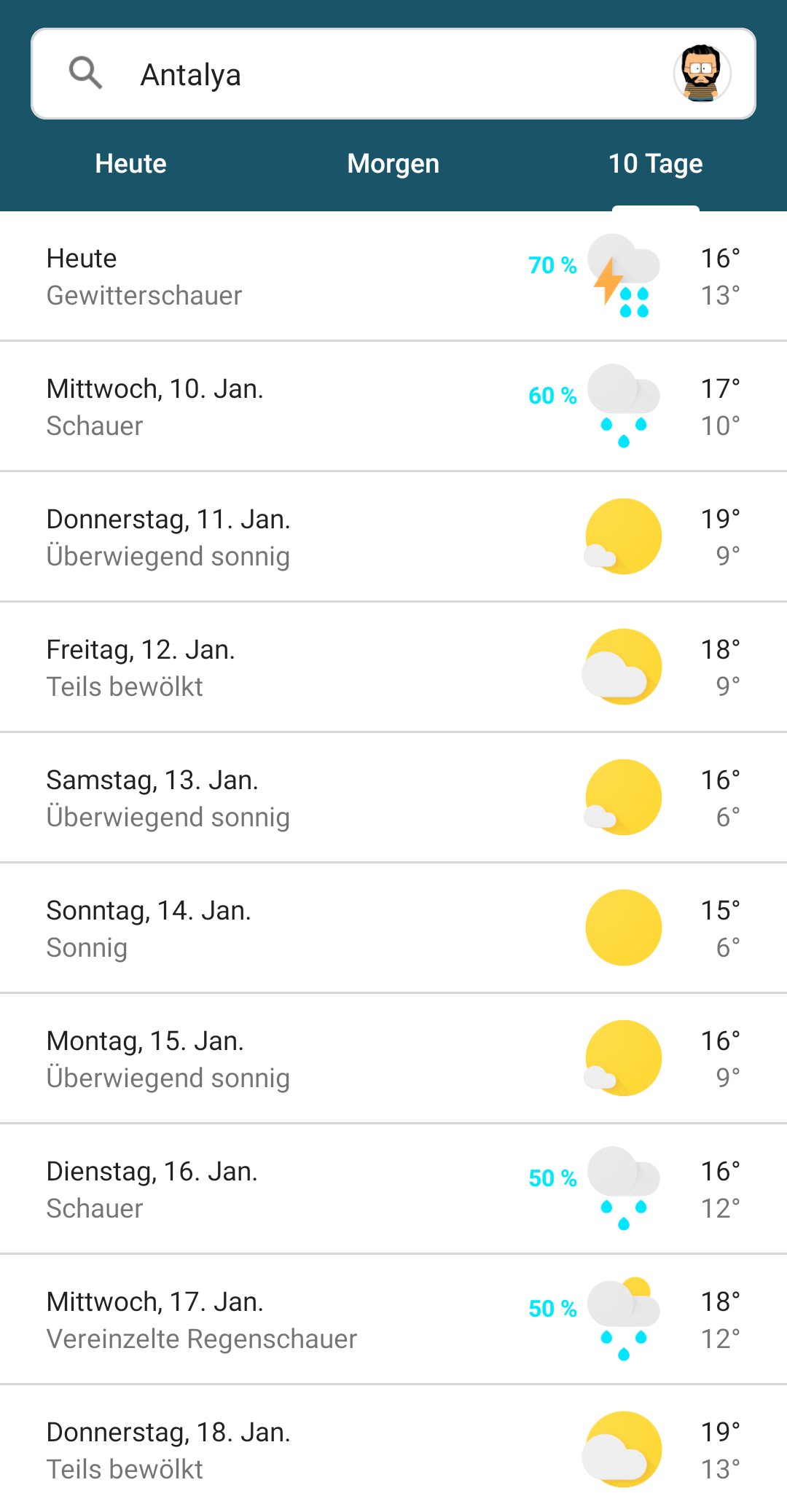Switch to the Heute tab
787x1512 pixels.
(131, 164)
